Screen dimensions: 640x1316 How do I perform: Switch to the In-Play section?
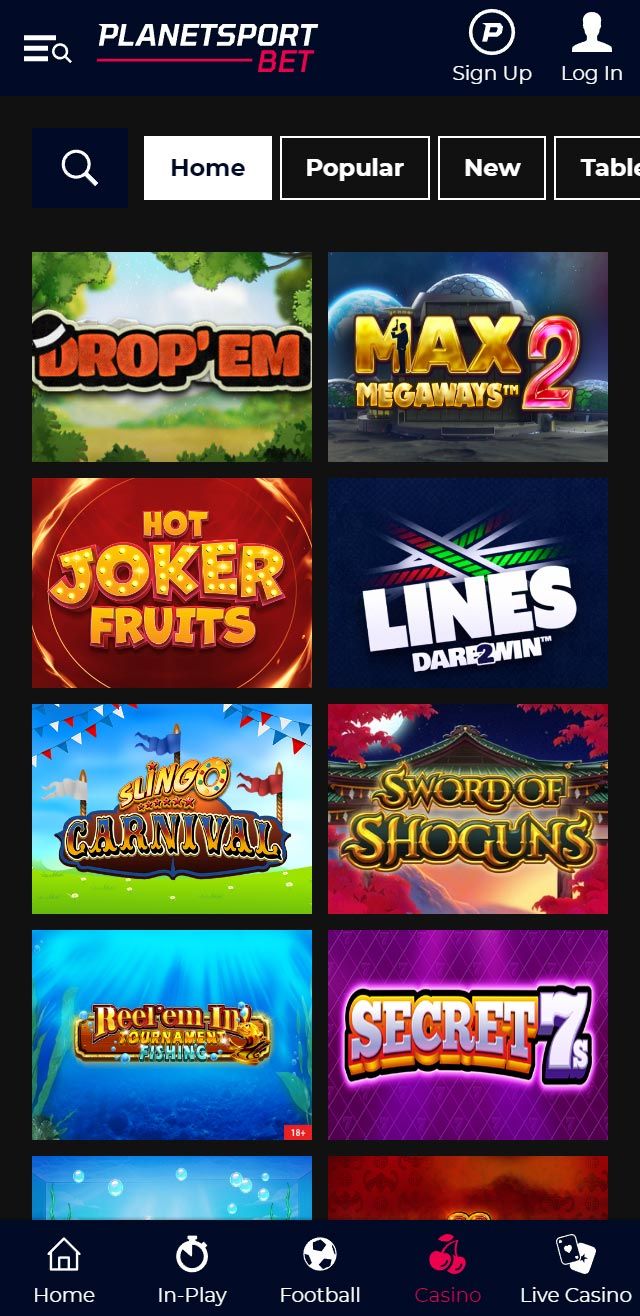click(x=192, y=1268)
